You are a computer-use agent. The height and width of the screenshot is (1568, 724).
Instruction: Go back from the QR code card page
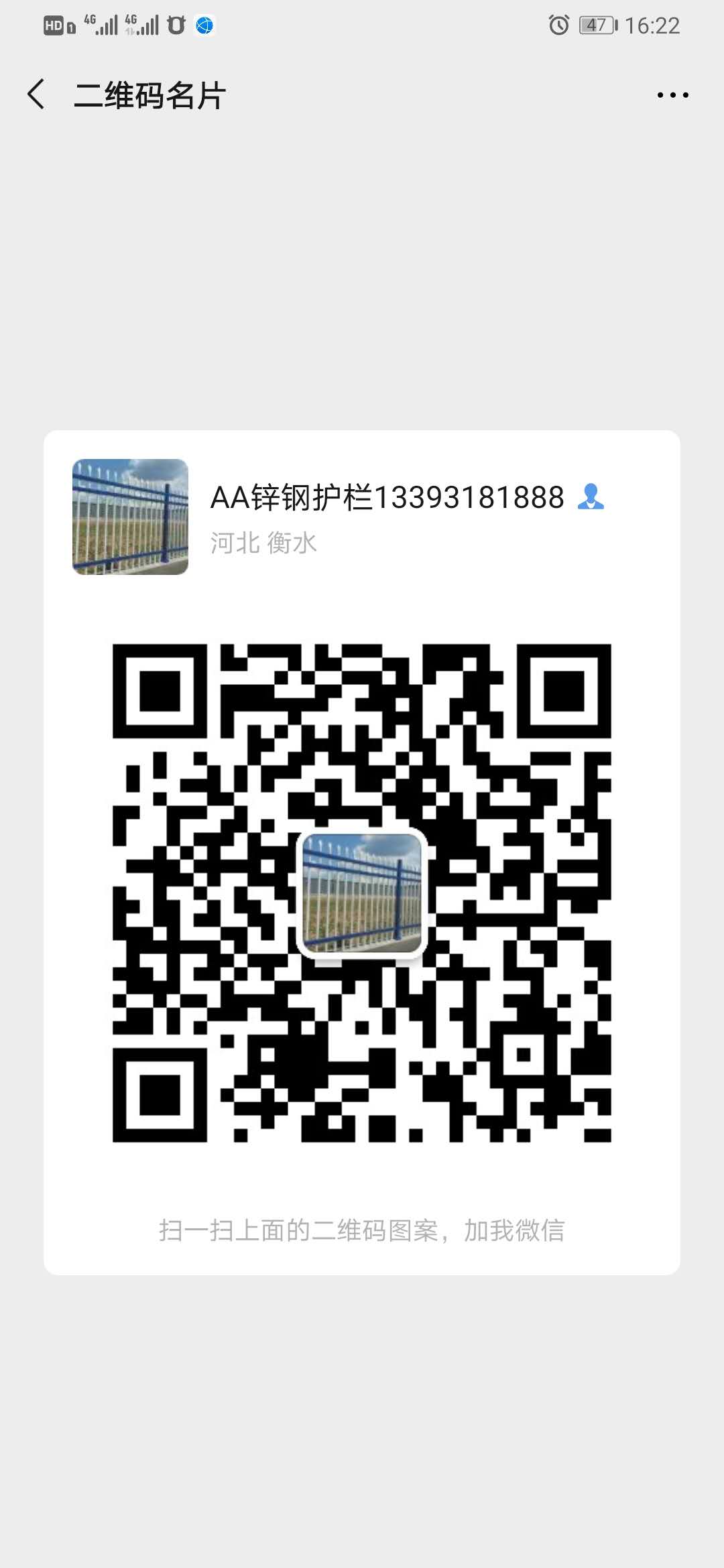[37, 94]
